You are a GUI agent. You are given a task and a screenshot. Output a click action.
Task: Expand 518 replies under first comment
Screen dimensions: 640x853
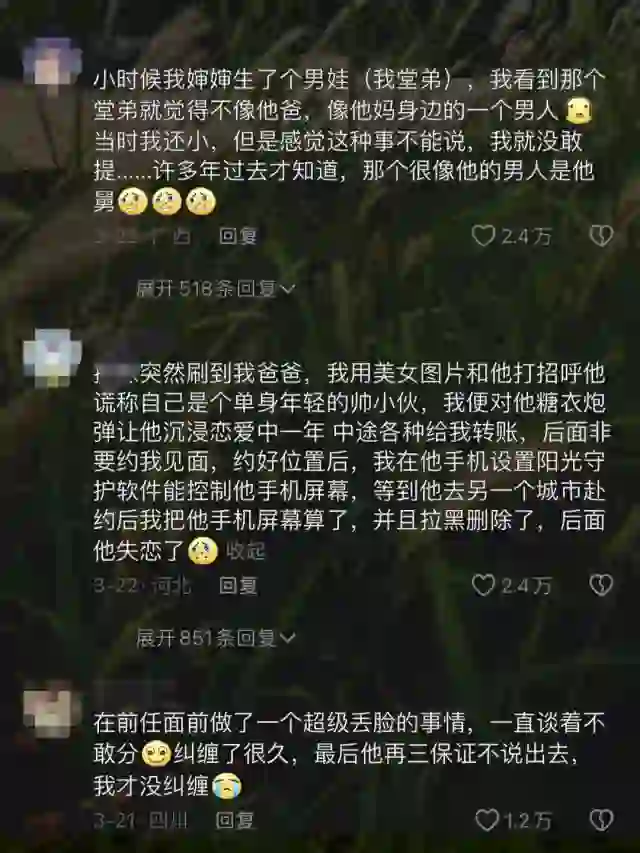(215, 289)
